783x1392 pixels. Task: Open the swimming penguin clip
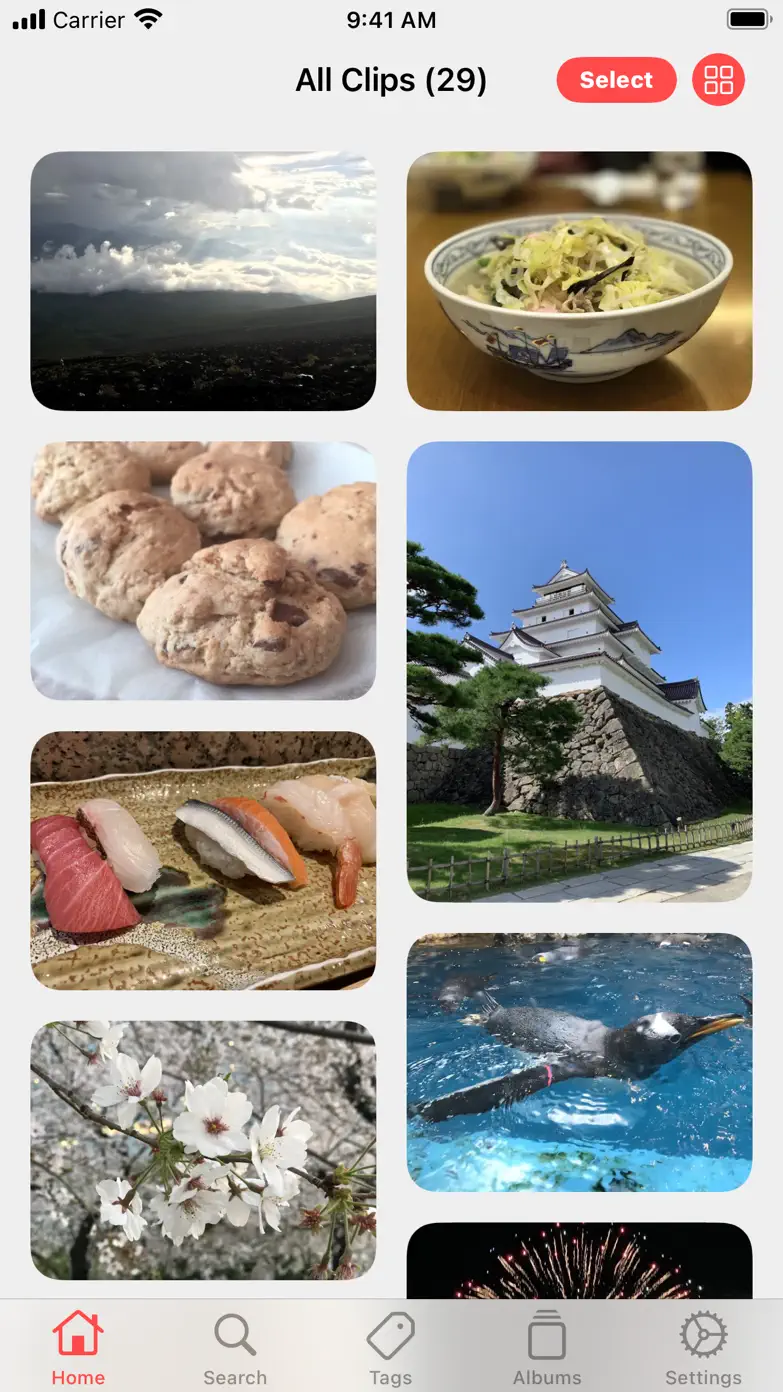[x=580, y=1062]
